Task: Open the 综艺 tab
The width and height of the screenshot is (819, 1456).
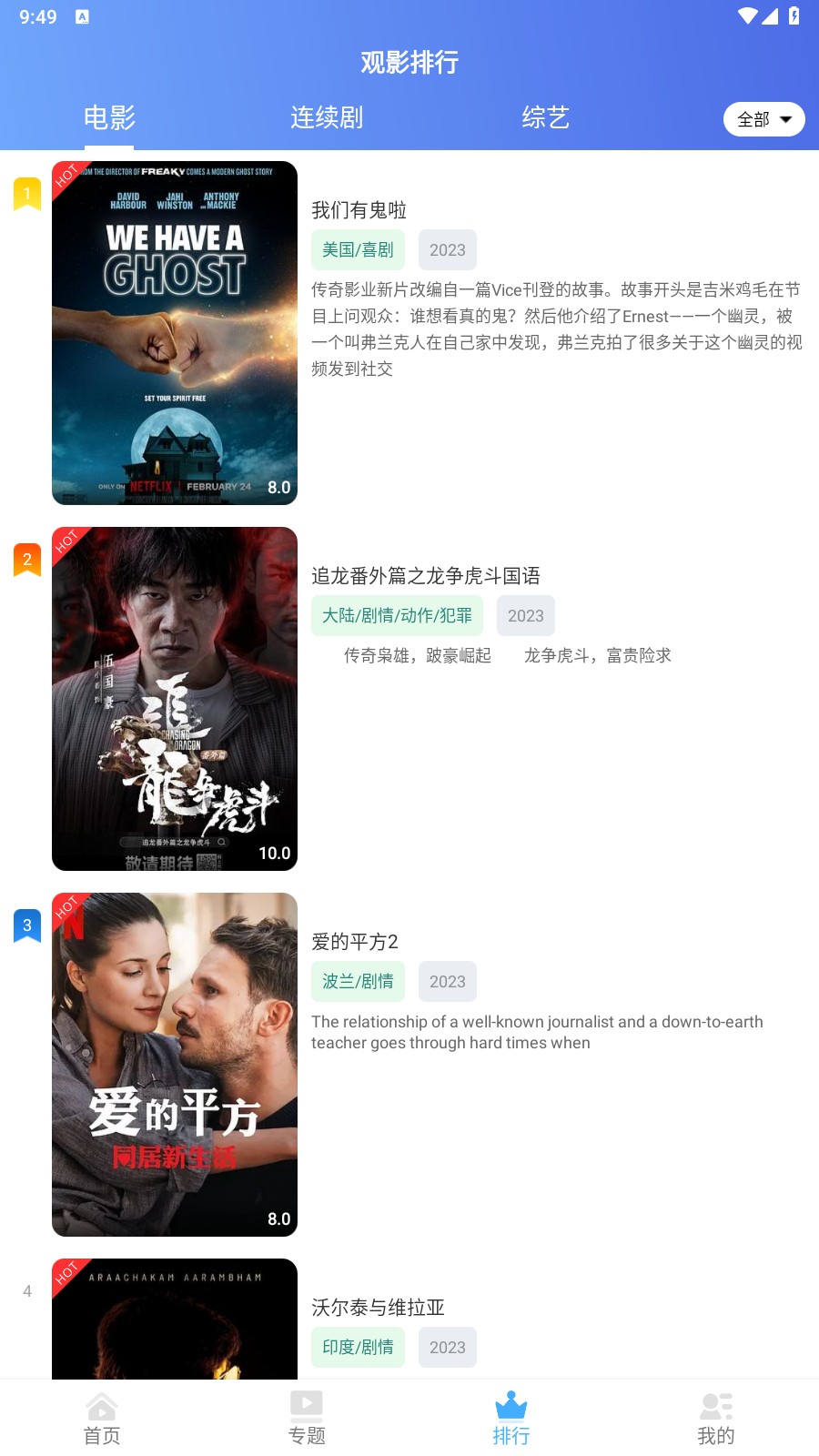Action: 546,117
